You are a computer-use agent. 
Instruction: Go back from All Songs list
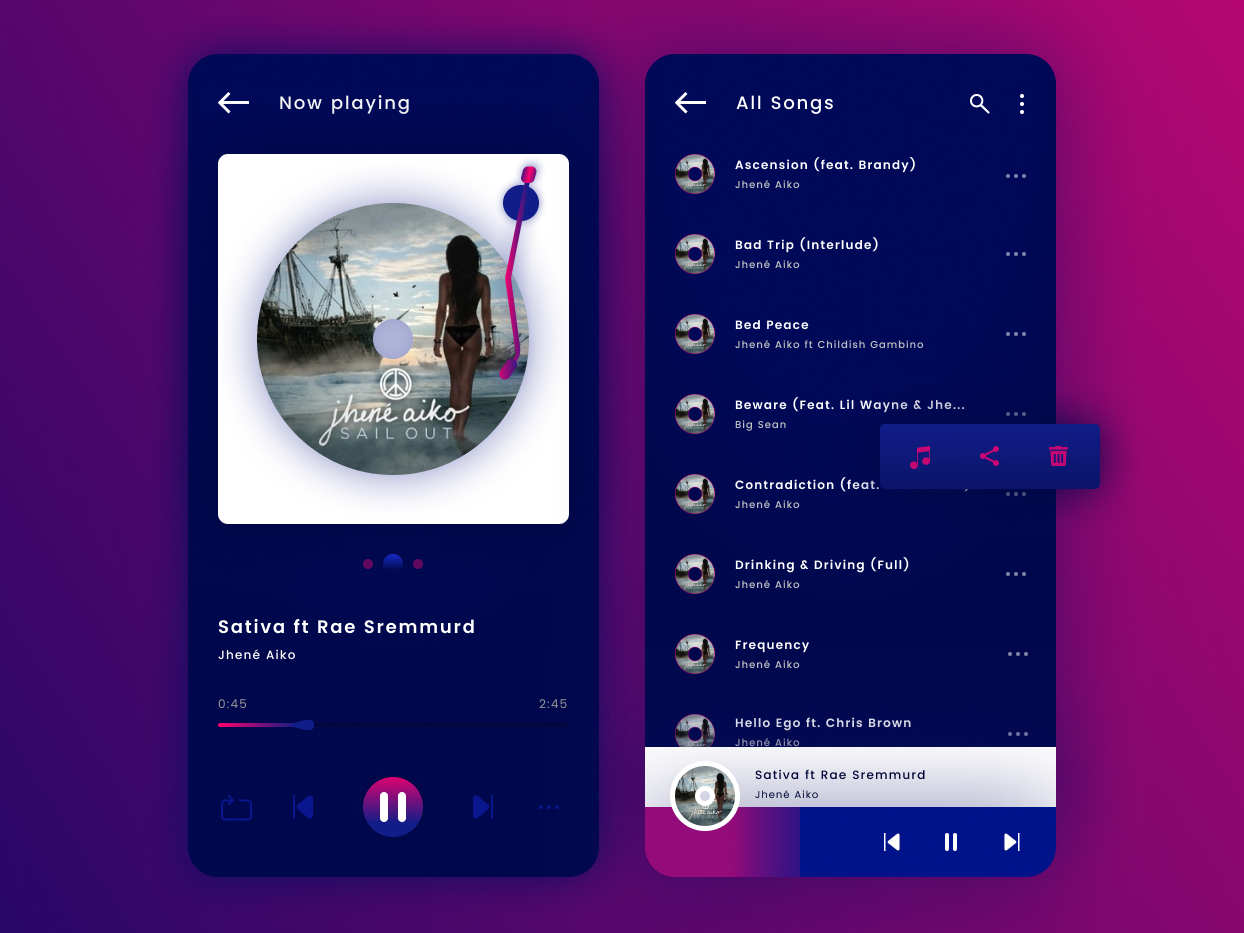point(690,102)
